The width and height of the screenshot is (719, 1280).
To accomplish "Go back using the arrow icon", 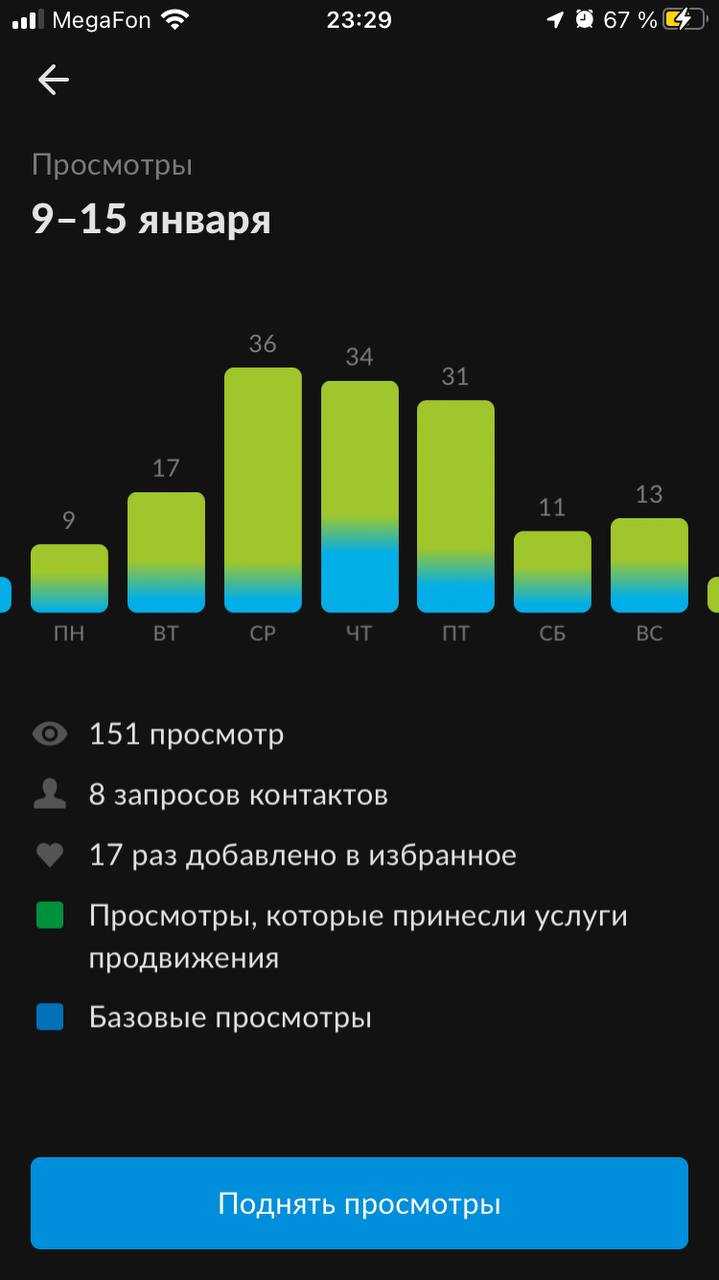I will 53,80.
